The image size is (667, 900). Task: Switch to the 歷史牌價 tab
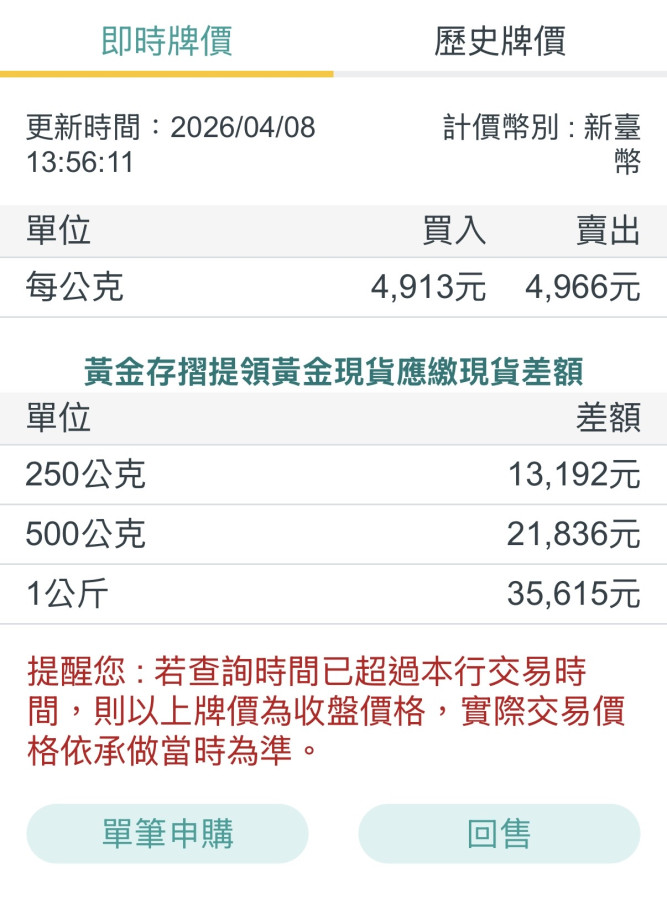coord(500,41)
